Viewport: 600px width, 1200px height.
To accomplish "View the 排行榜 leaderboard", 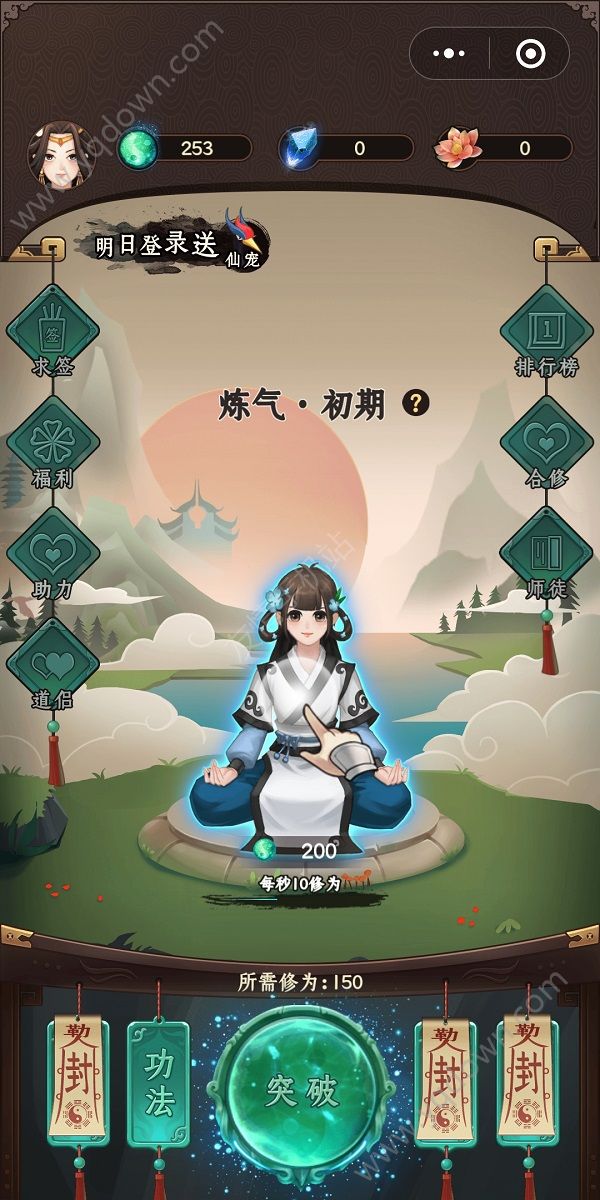I will pos(547,332).
